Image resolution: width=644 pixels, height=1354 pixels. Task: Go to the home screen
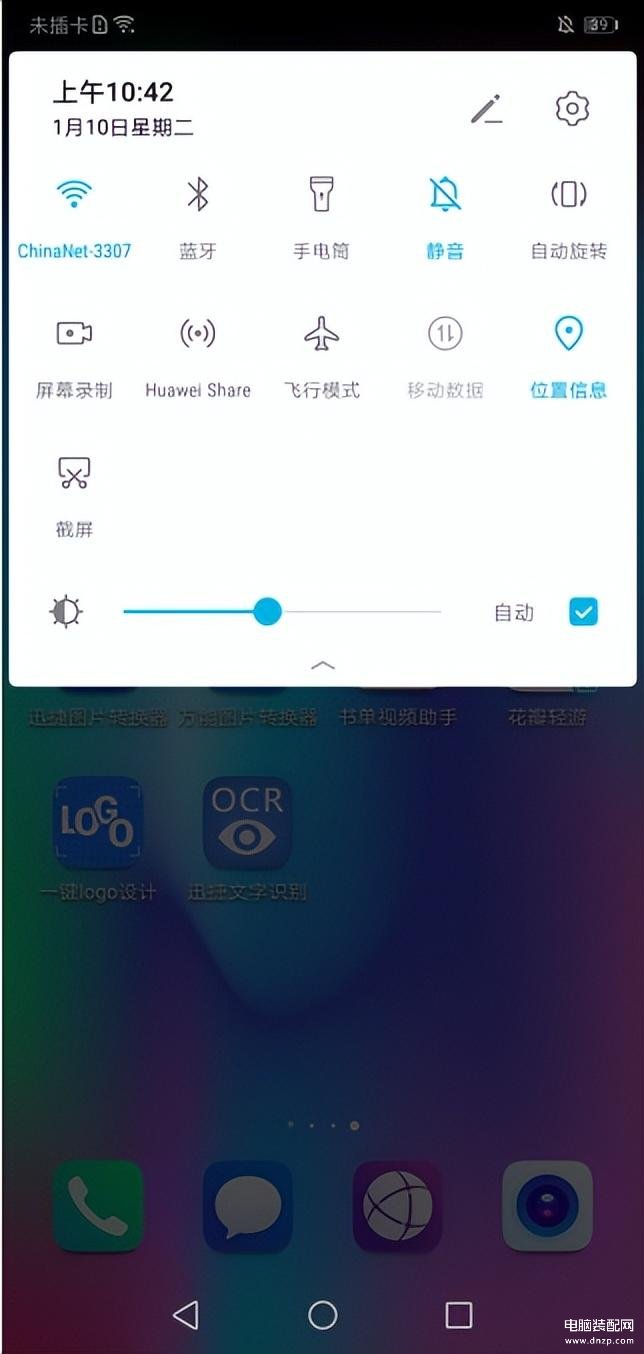pos(322,1315)
